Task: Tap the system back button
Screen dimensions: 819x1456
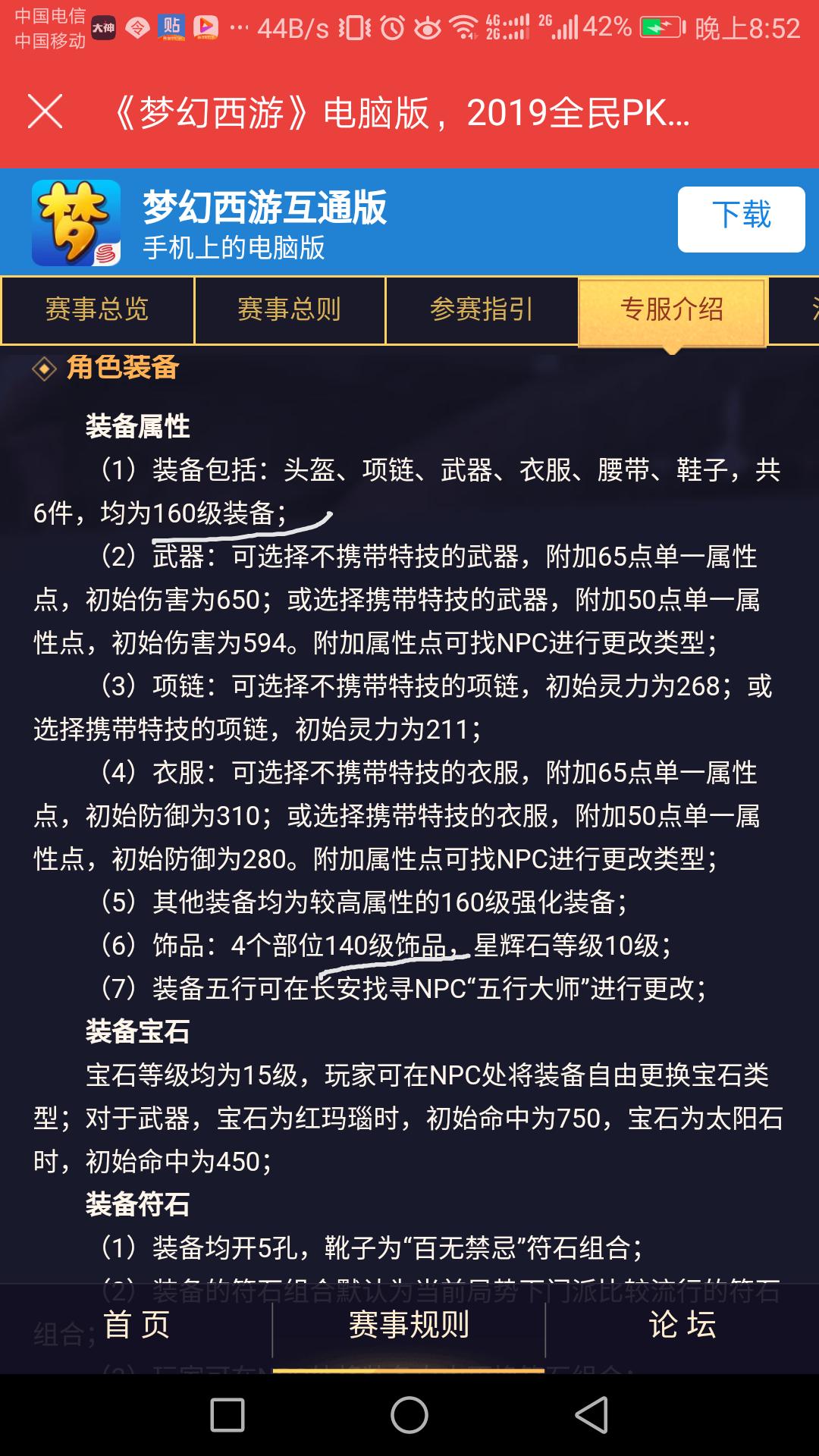Action: click(592, 1415)
